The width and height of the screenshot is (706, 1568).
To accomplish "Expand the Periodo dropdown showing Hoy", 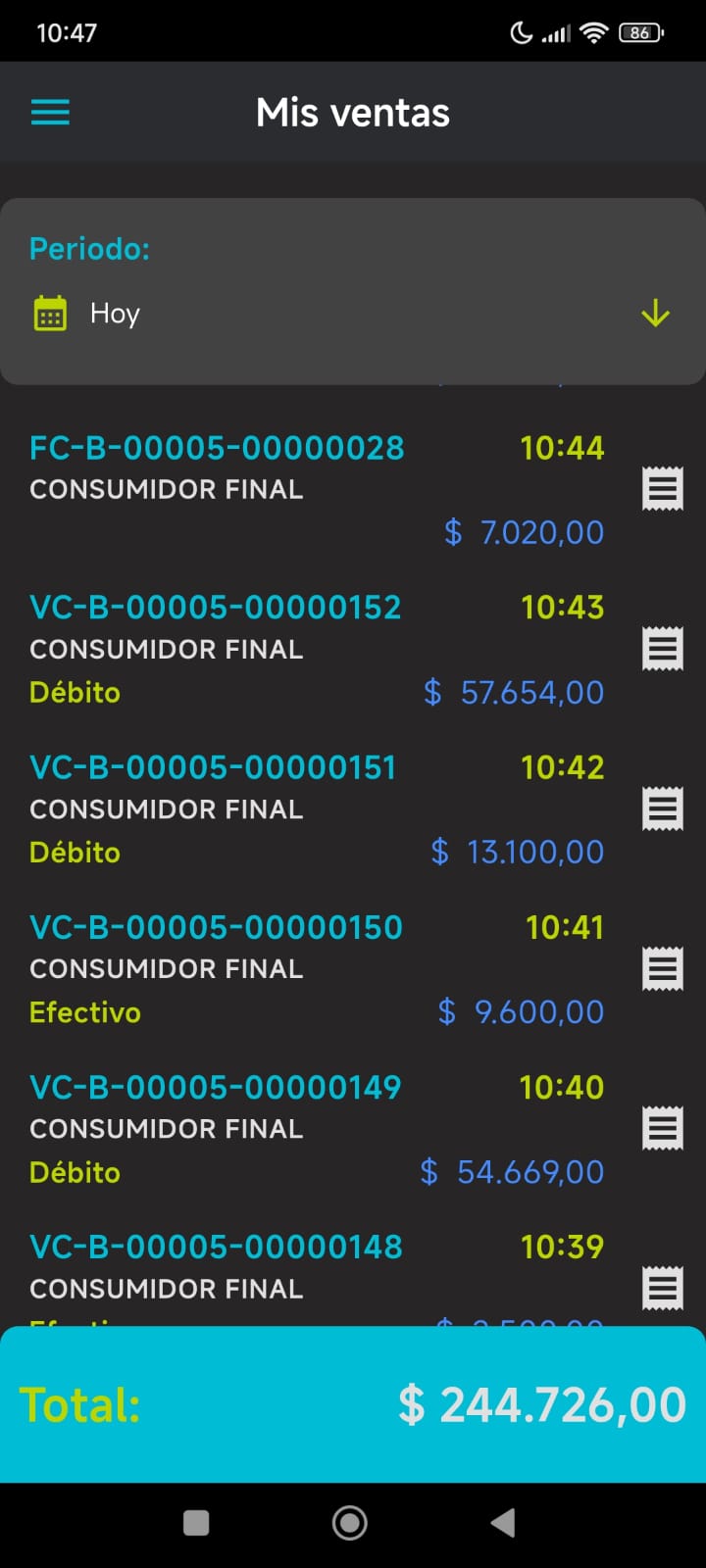I will click(654, 314).
